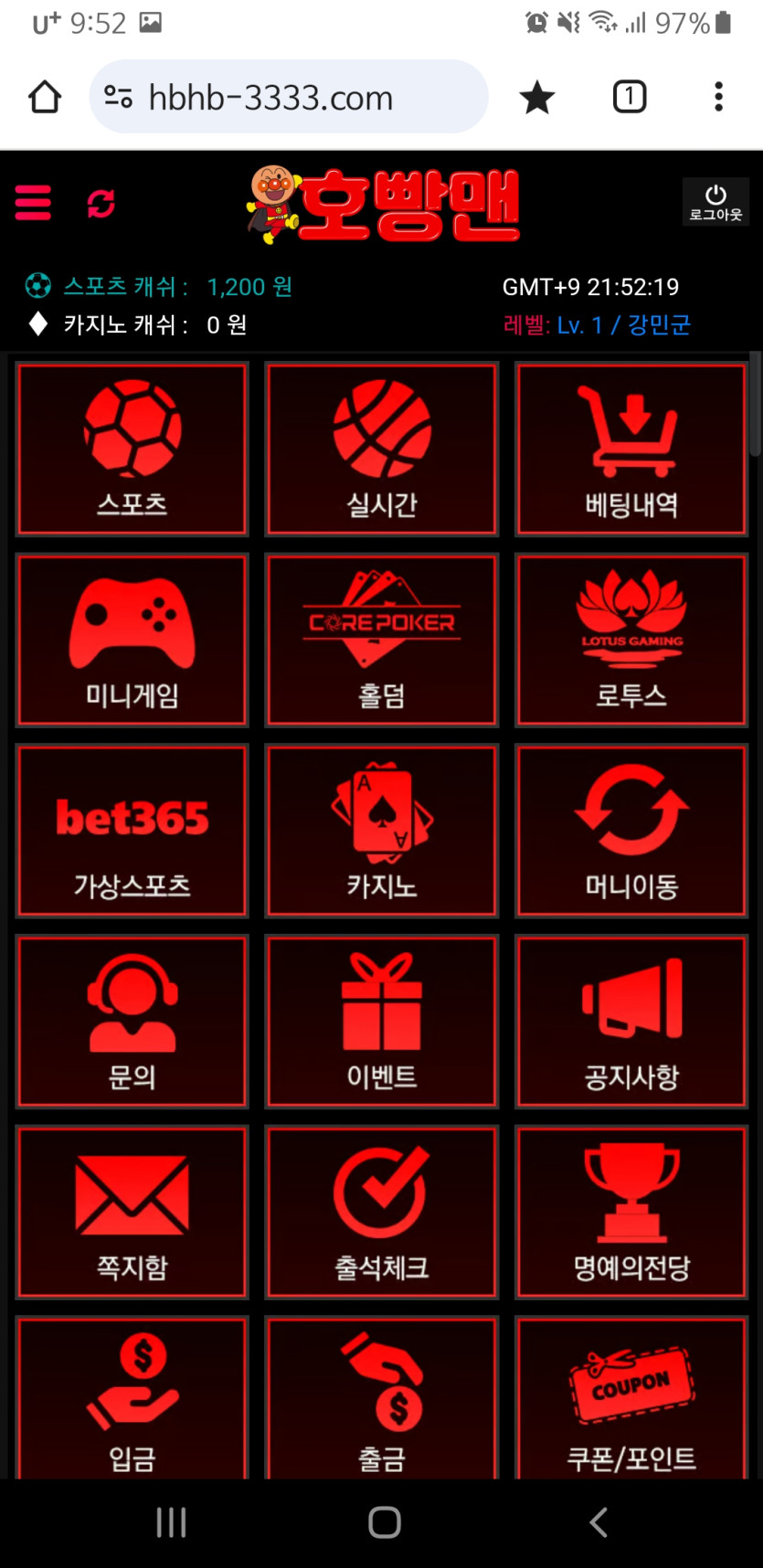This screenshot has width=763, height=1568.
Task: Open 문의 customer inquiry
Action: (132, 1022)
